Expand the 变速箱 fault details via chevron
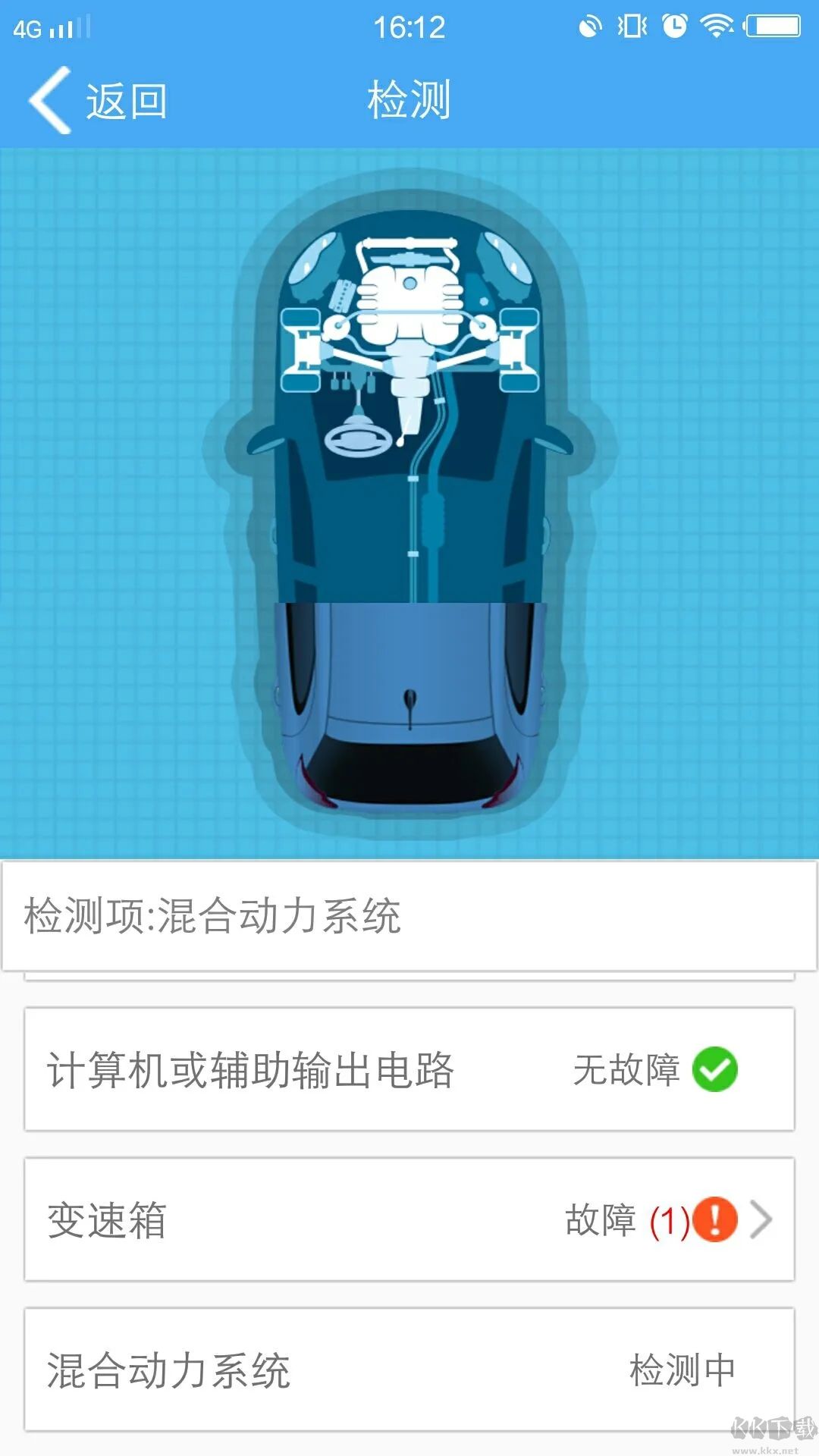 coord(762,1213)
